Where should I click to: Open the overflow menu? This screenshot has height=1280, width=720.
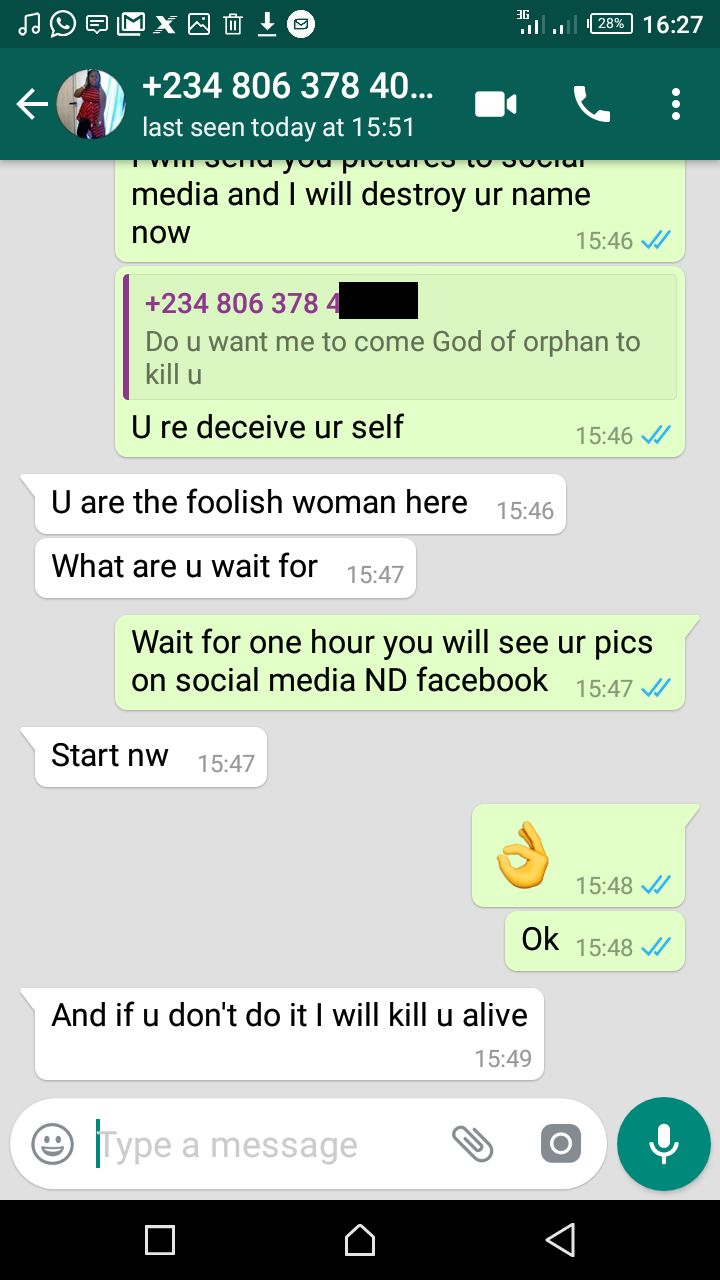coord(676,104)
